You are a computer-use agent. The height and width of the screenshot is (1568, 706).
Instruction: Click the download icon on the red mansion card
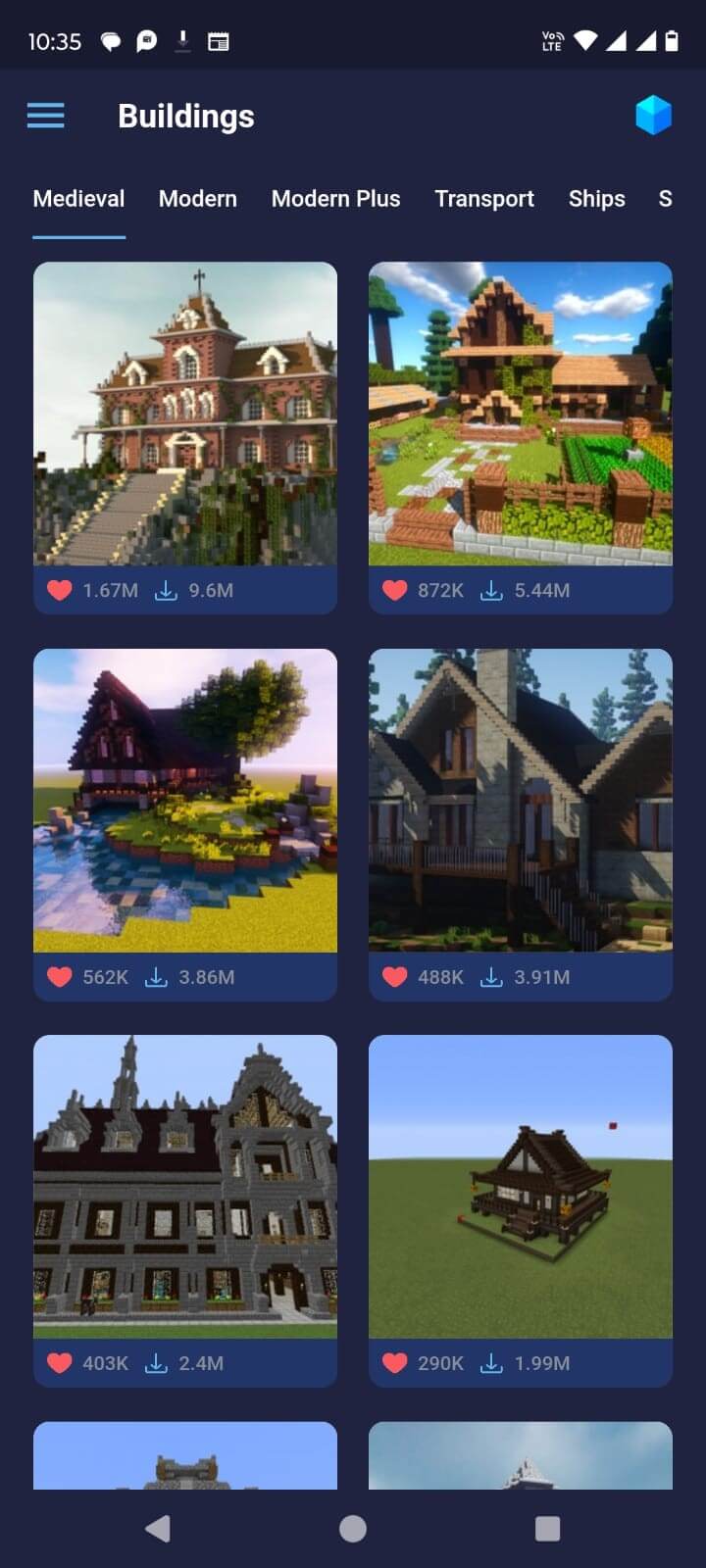click(x=166, y=590)
